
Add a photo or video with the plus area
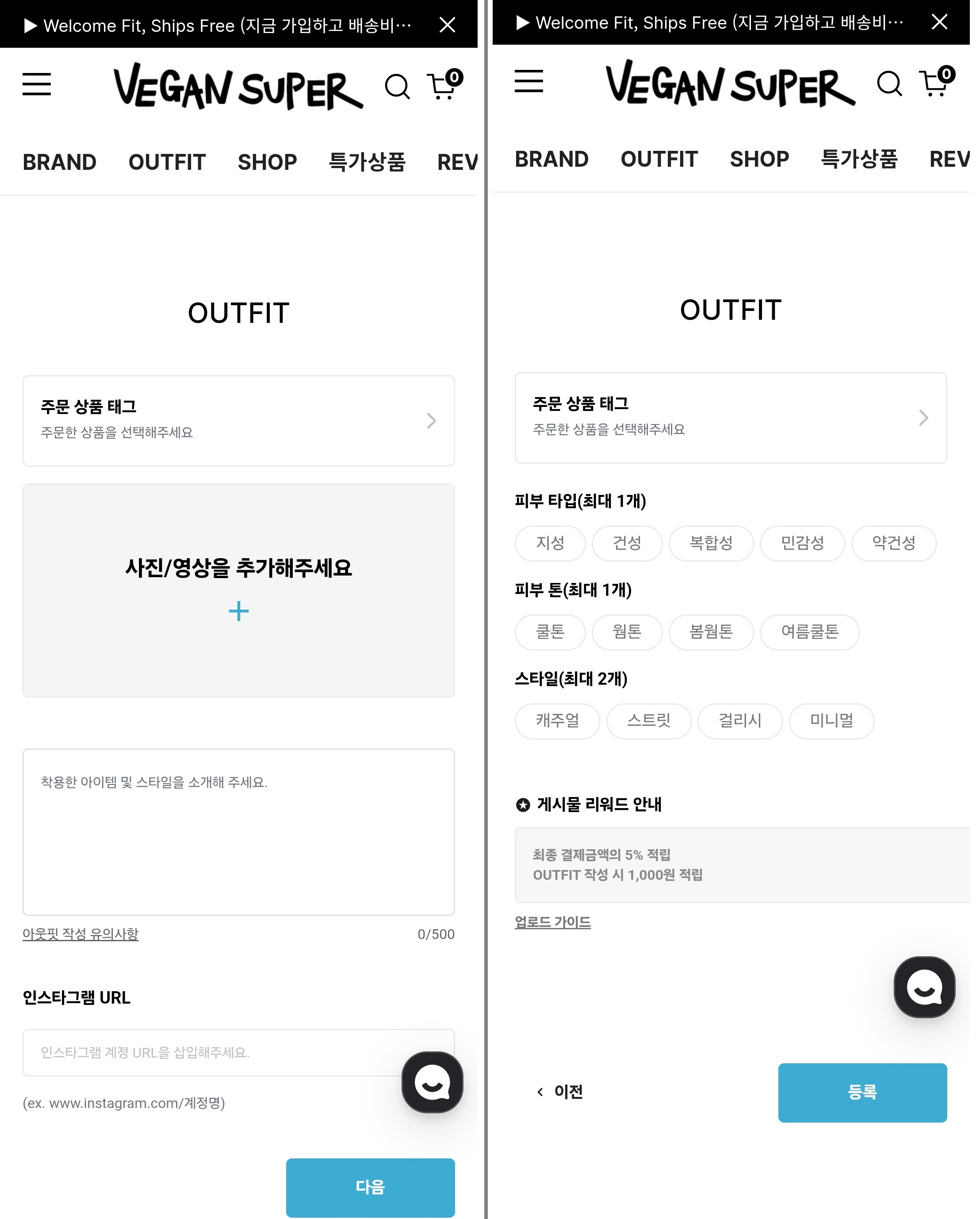tap(238, 611)
